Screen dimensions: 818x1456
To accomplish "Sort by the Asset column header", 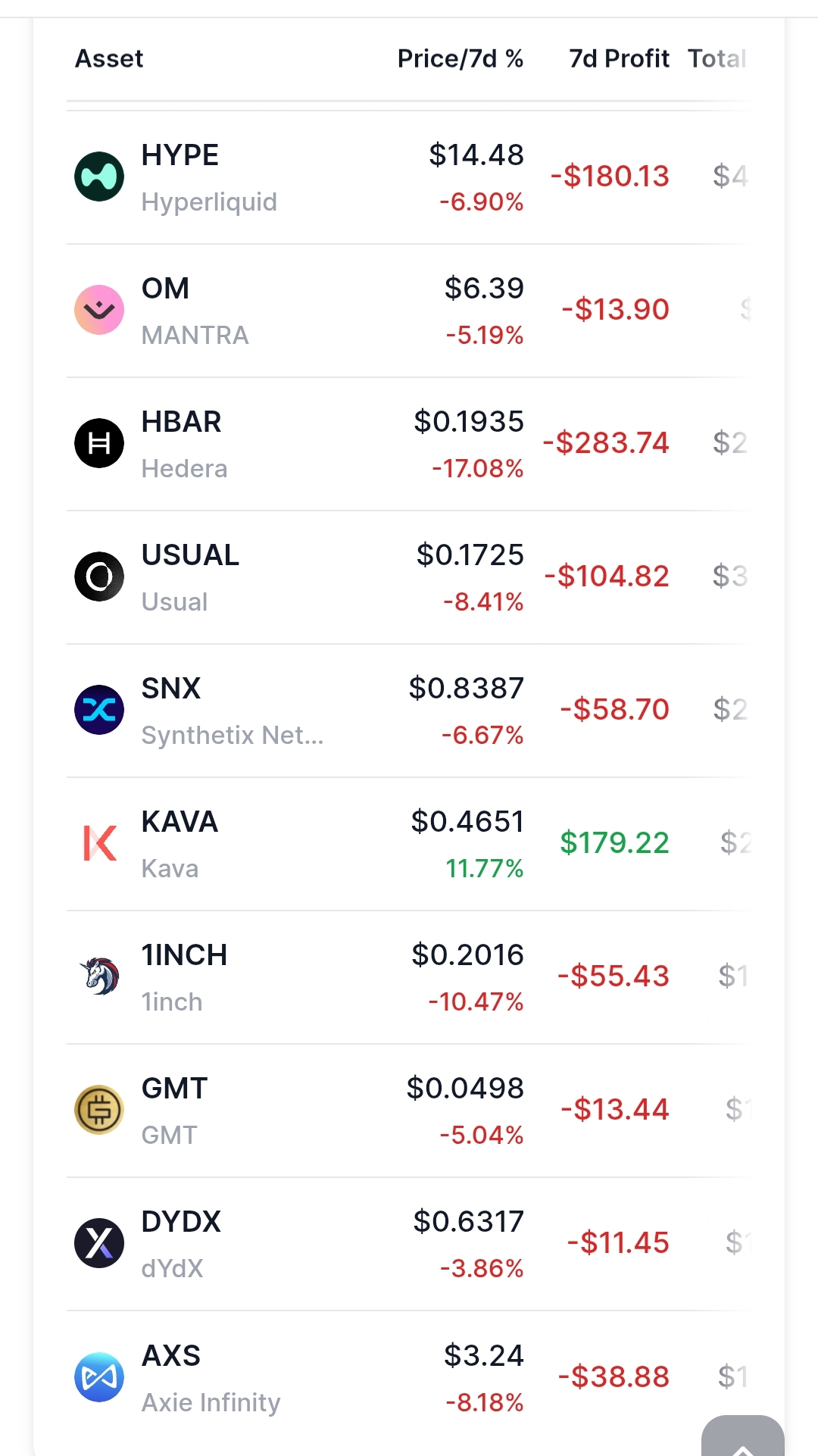I will [x=109, y=58].
